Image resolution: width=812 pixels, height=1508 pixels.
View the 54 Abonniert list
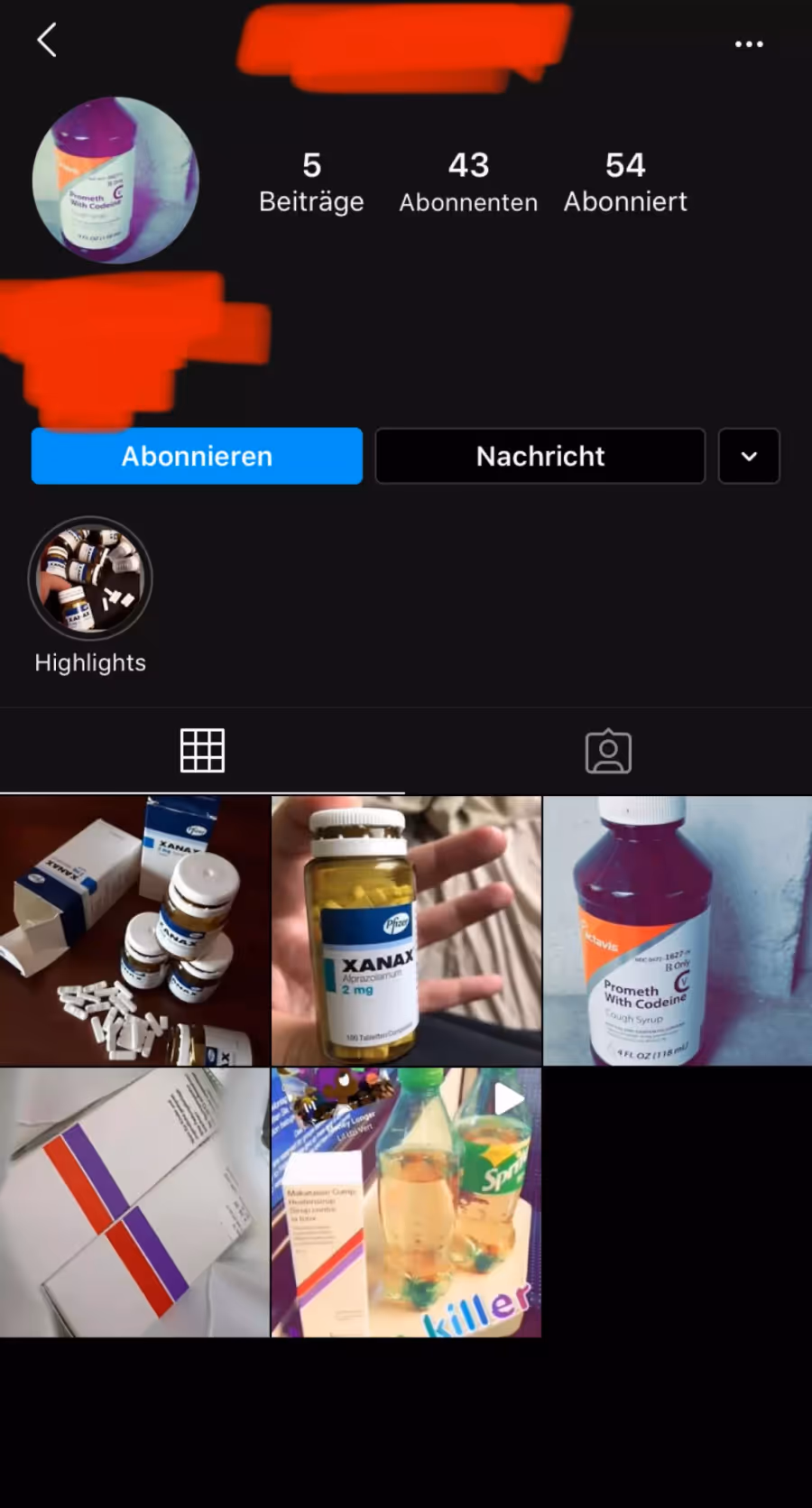pos(625,181)
